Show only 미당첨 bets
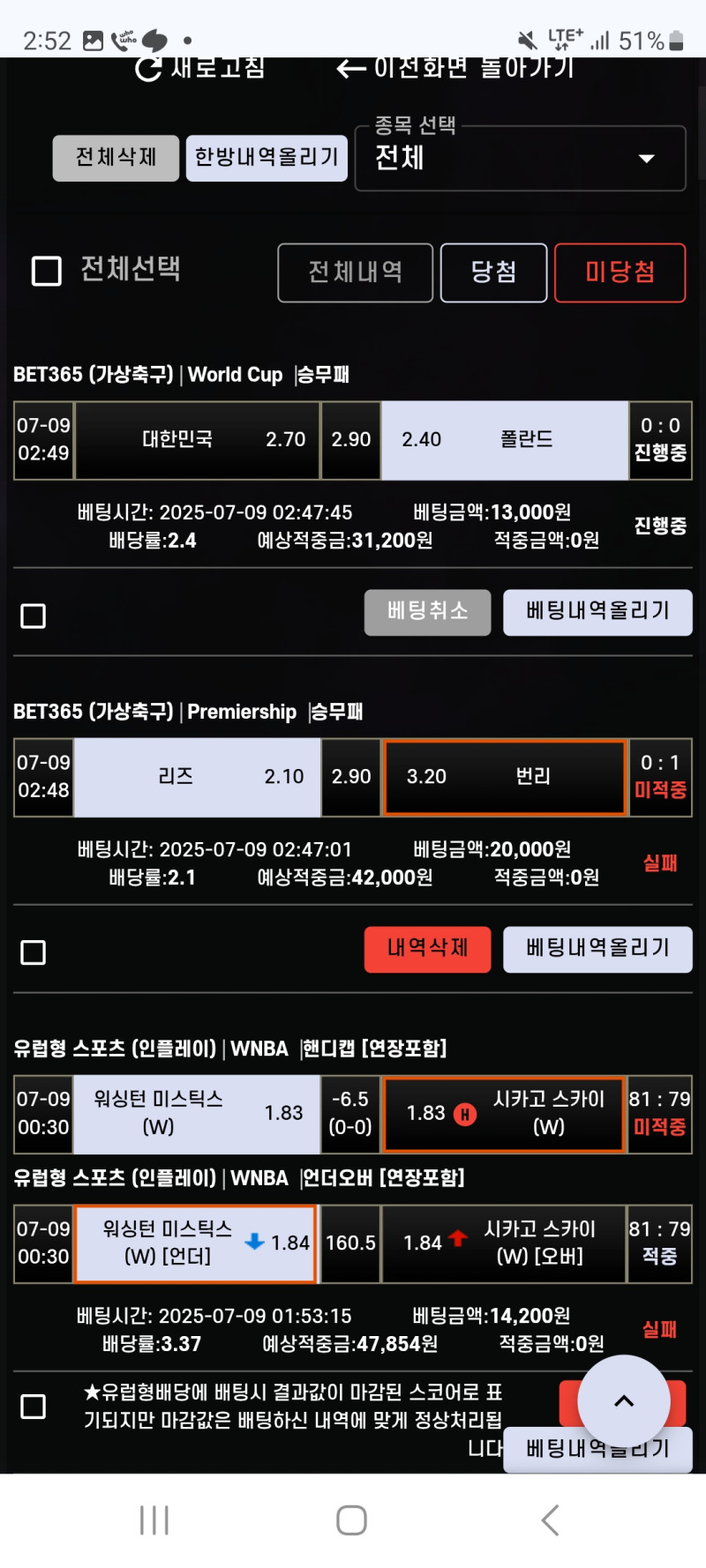 pyautogui.click(x=620, y=273)
